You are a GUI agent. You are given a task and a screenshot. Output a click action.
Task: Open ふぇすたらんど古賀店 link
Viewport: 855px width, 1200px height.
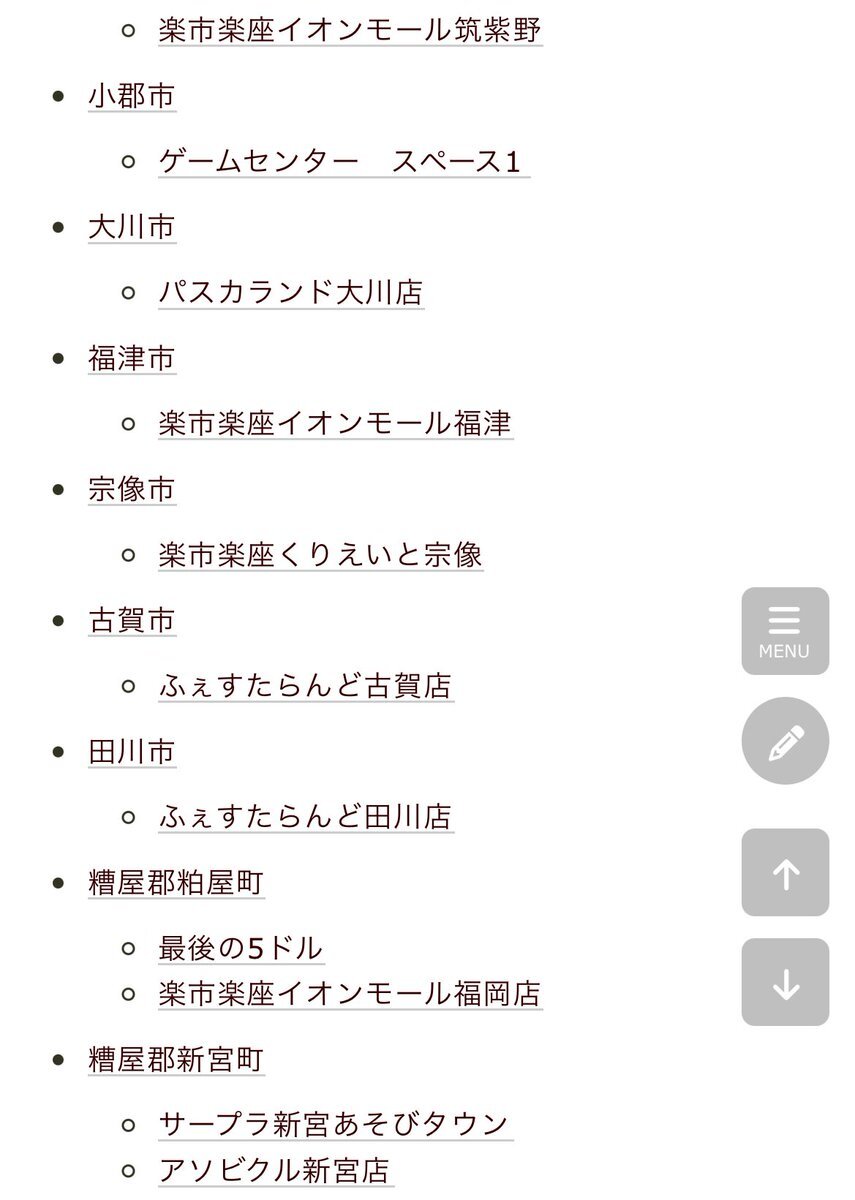[x=305, y=685]
